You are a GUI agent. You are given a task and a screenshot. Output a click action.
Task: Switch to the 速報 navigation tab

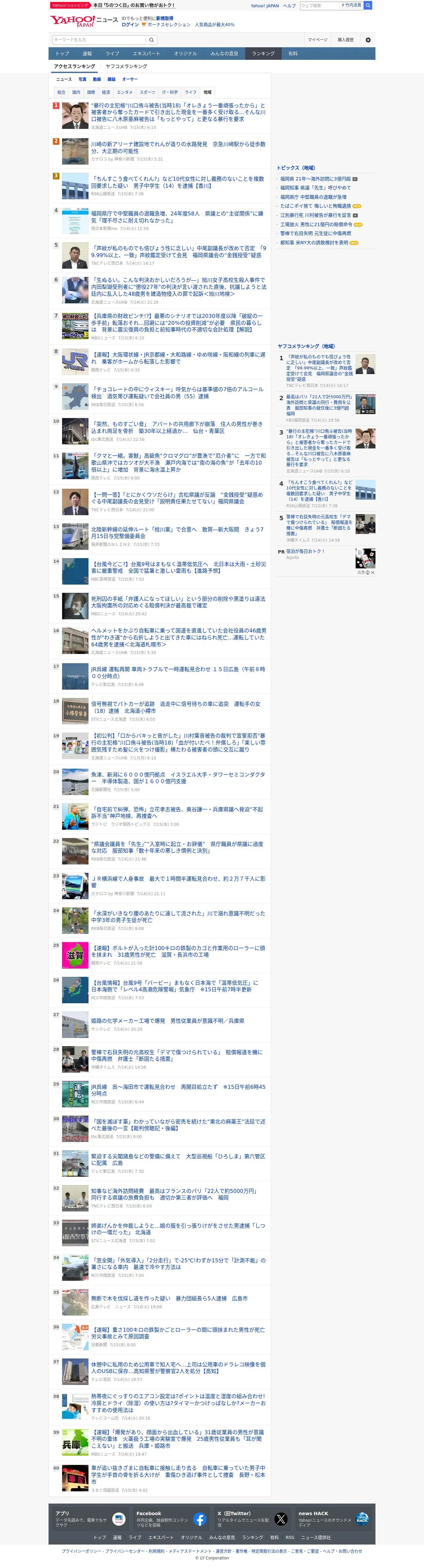pos(87,54)
